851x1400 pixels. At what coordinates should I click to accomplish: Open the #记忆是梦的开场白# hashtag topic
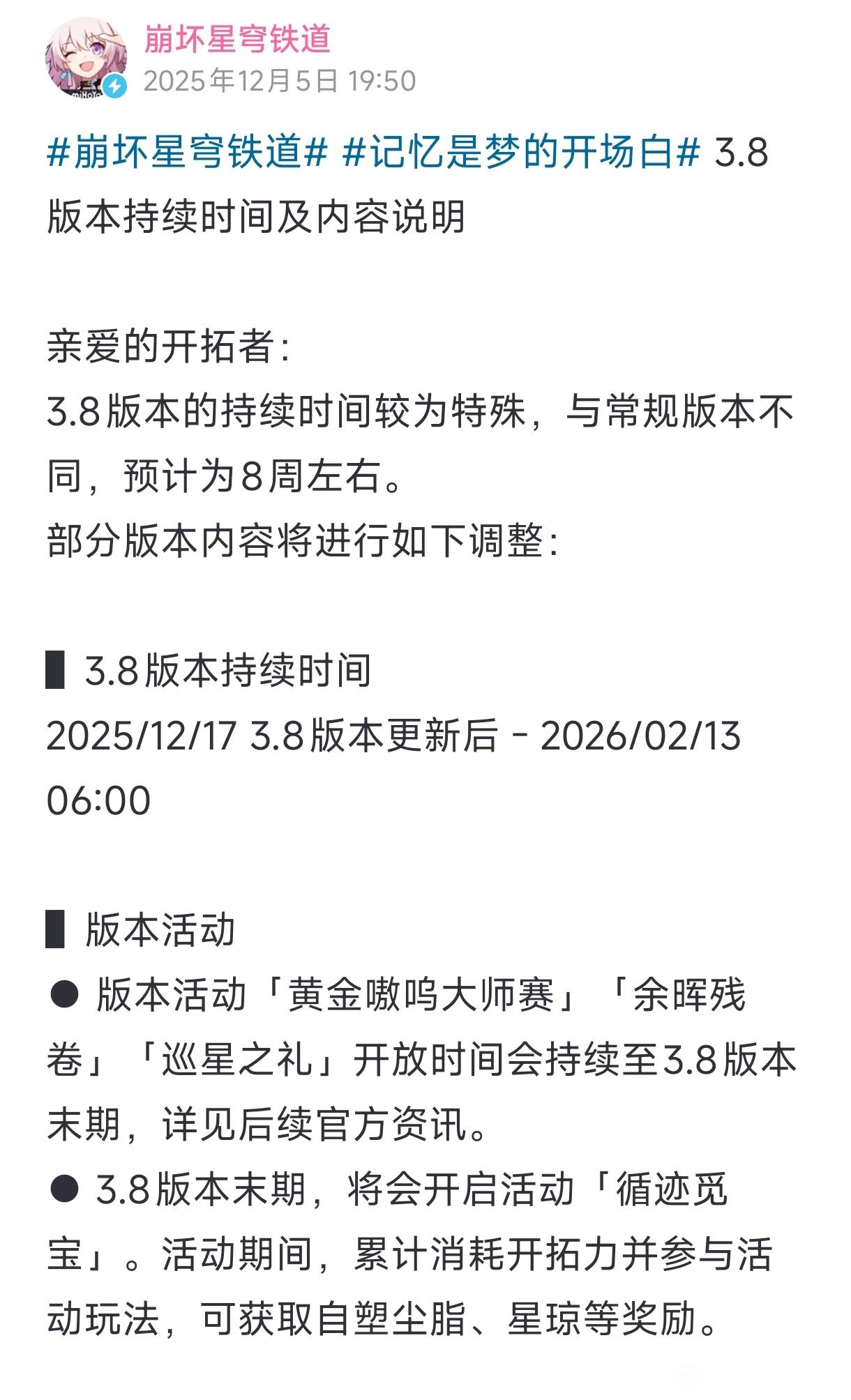pyautogui.click(x=520, y=153)
